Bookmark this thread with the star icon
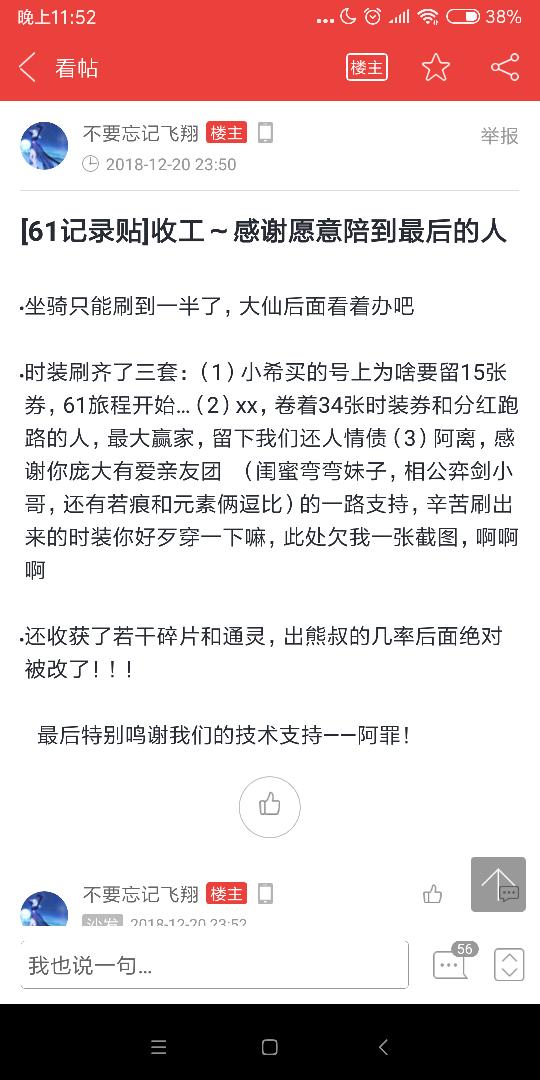 pyautogui.click(x=436, y=68)
